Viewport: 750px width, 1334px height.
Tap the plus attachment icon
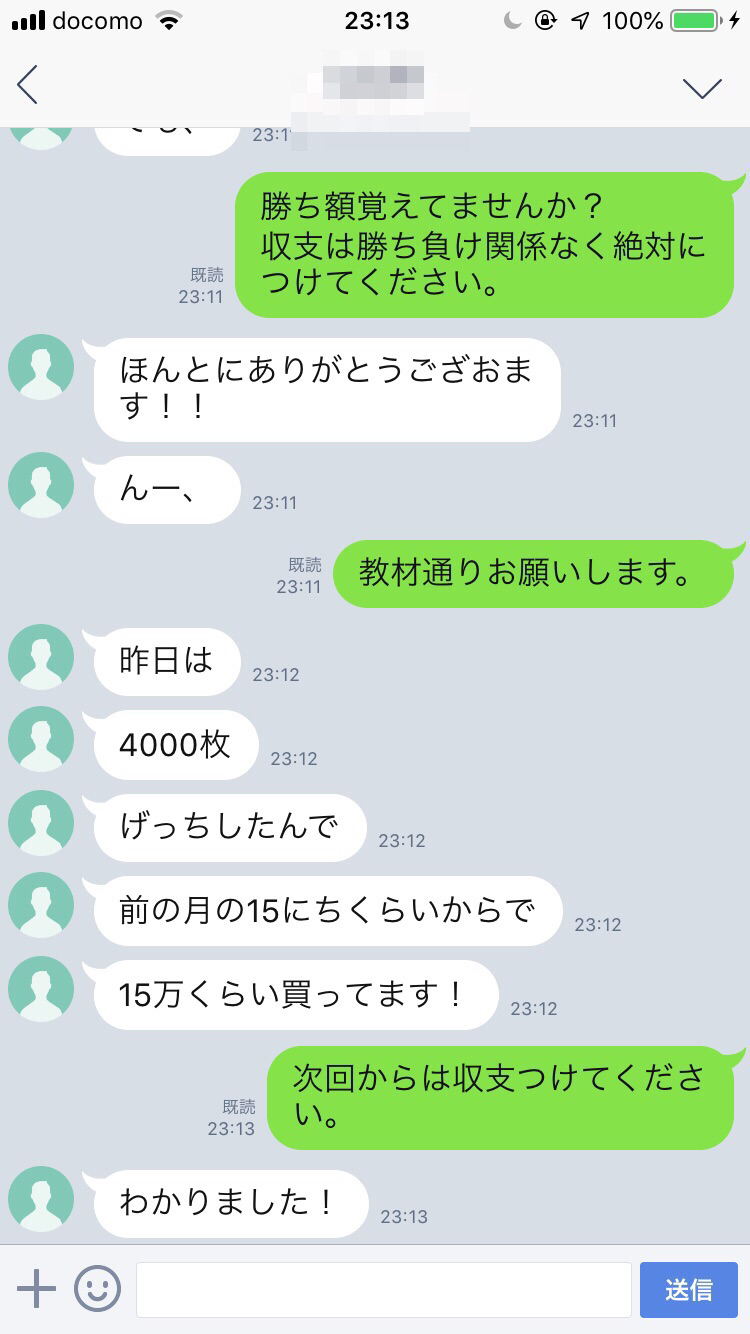pyautogui.click(x=37, y=1289)
